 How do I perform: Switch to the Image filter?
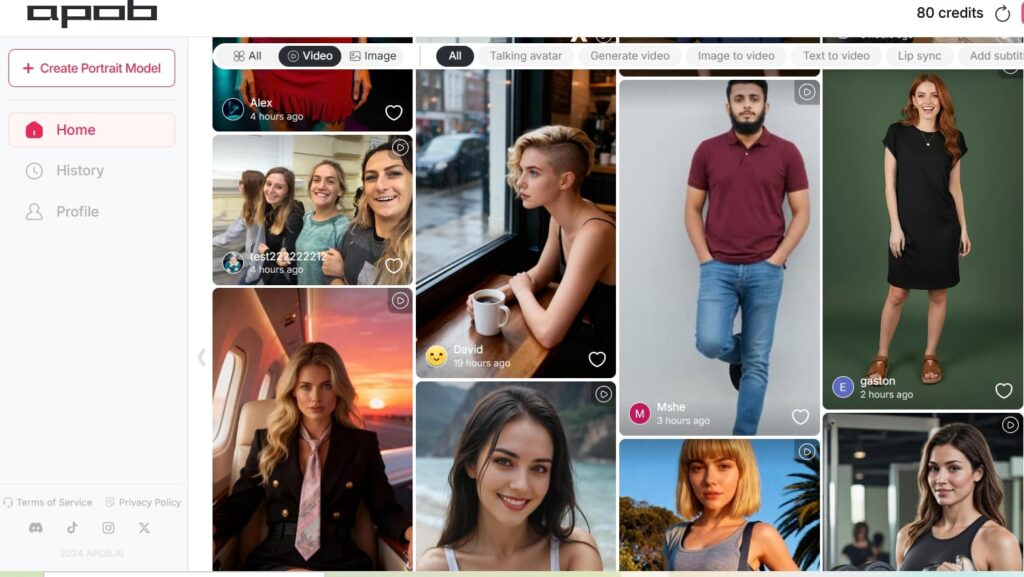point(373,56)
